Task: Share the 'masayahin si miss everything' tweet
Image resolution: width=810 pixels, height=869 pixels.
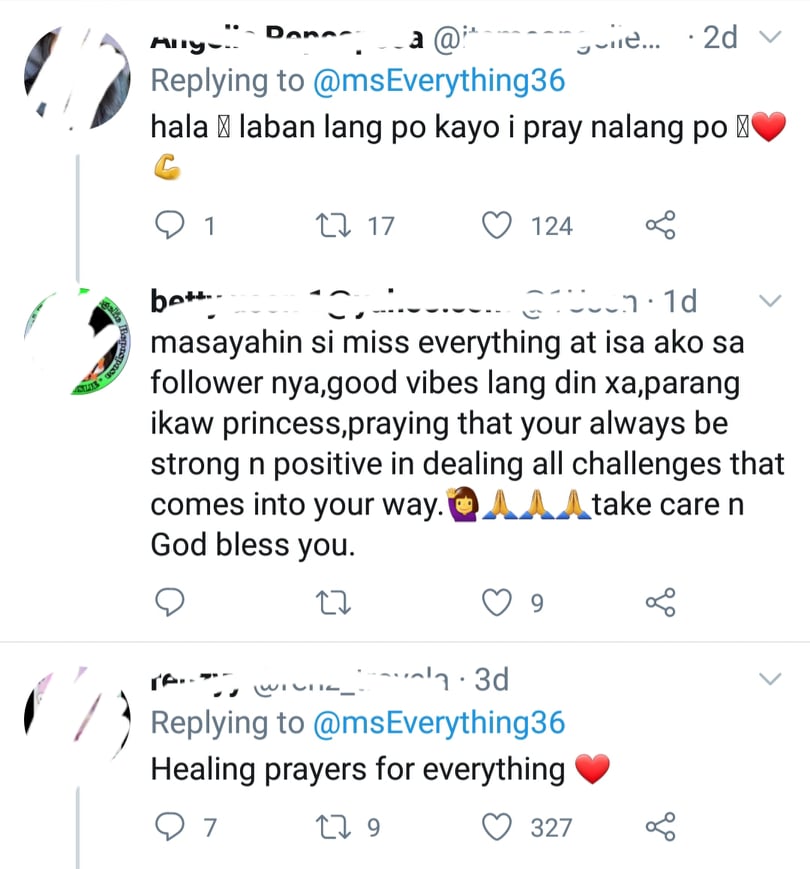Action: (x=661, y=602)
